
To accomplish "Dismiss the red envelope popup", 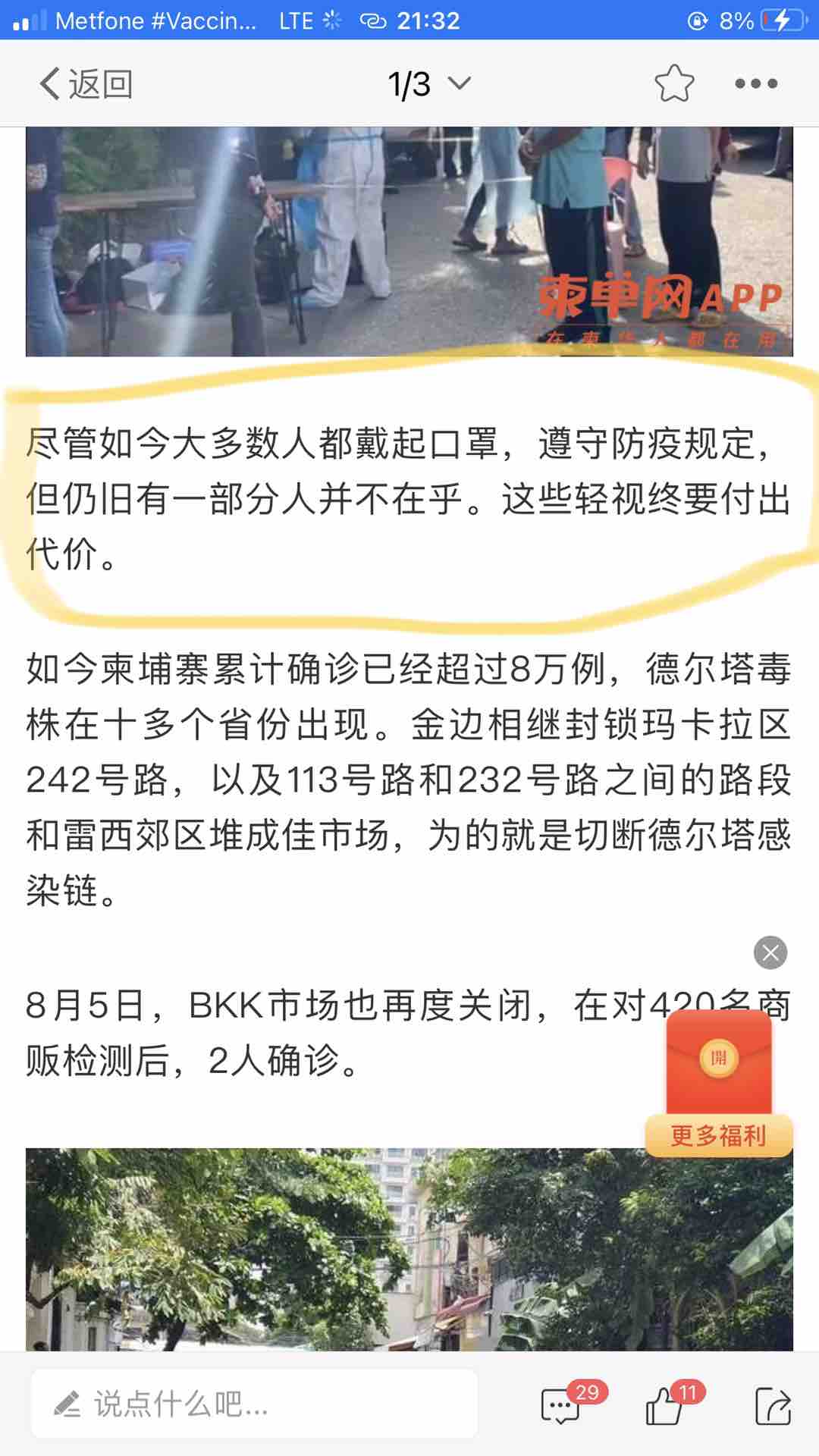I will click(770, 952).
